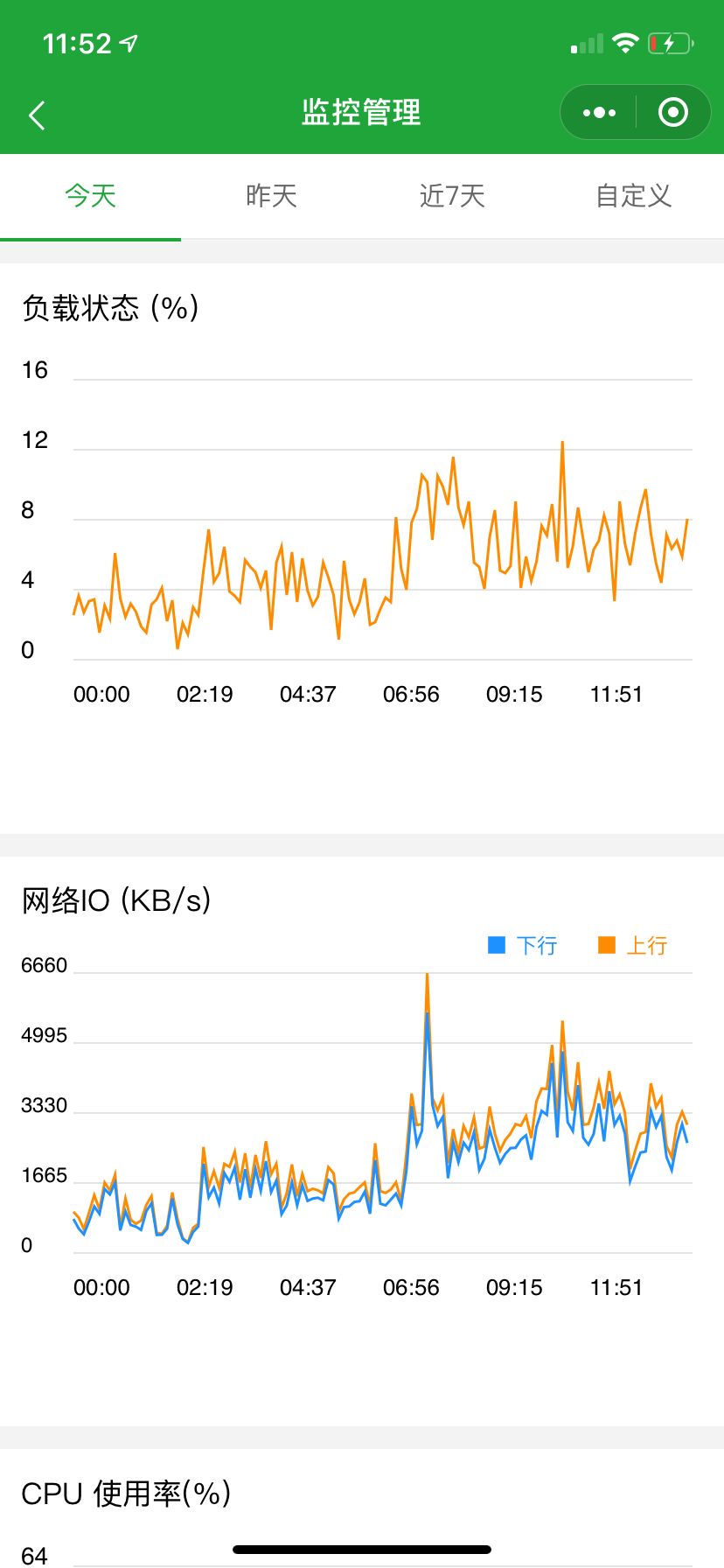Select the 近7天 tab
The width and height of the screenshot is (724, 1568).
point(452,196)
